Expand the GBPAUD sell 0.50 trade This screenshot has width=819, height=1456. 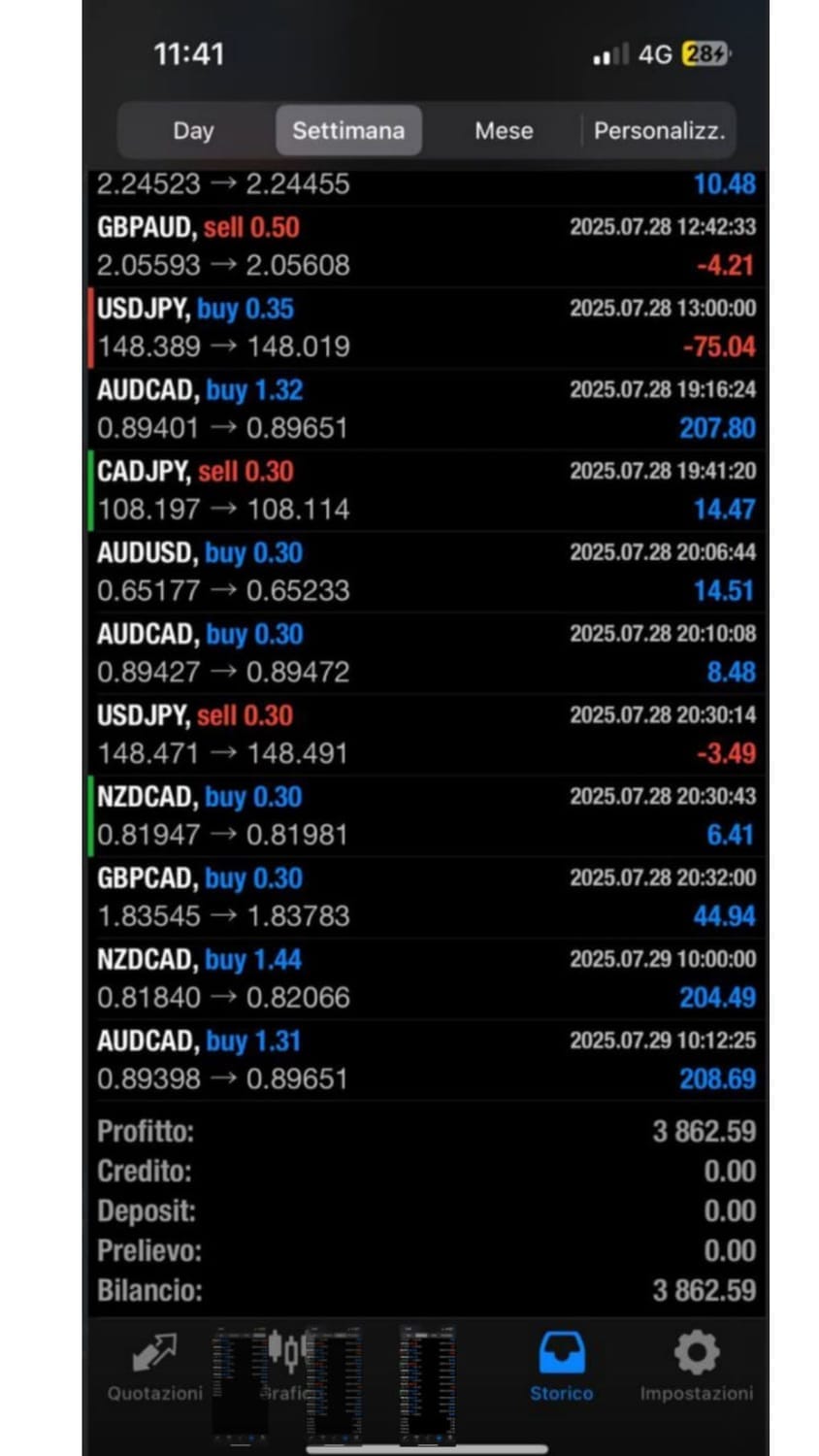425,247
